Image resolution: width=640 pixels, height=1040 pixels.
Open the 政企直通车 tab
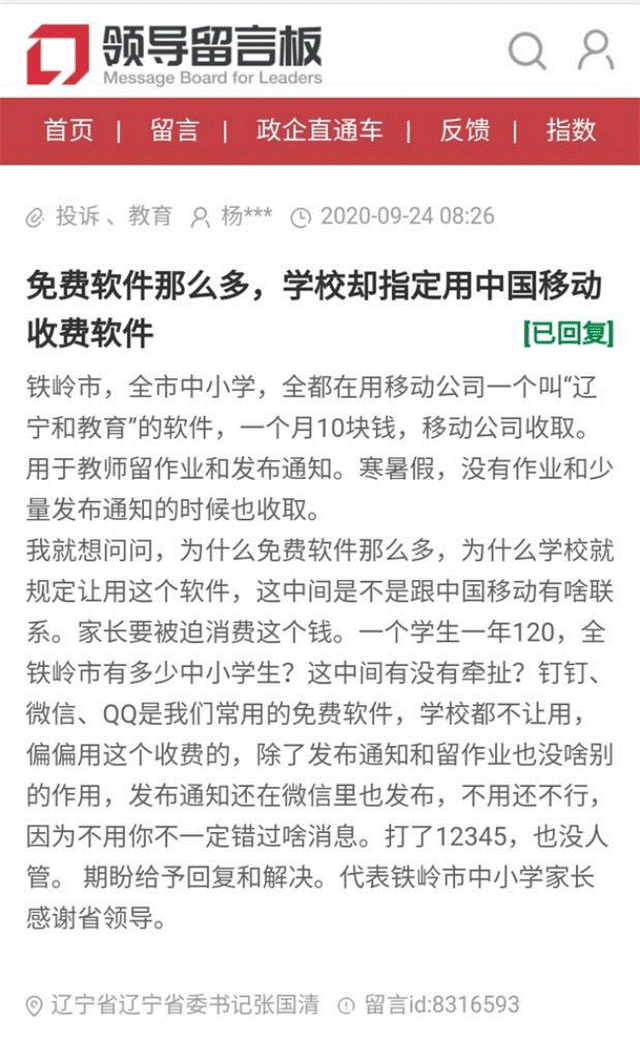tap(319, 130)
